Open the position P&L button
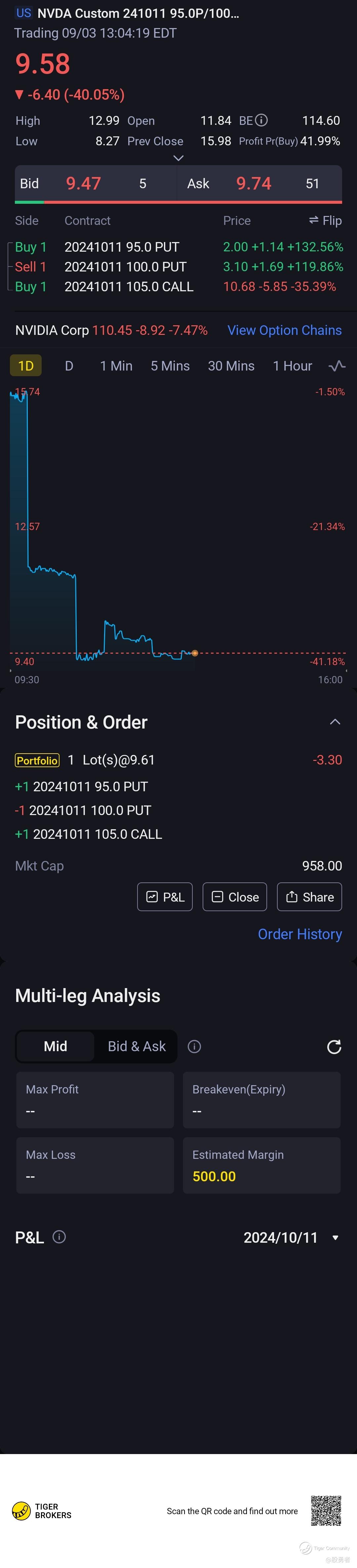This screenshot has width=357, height=1568. pos(165,897)
